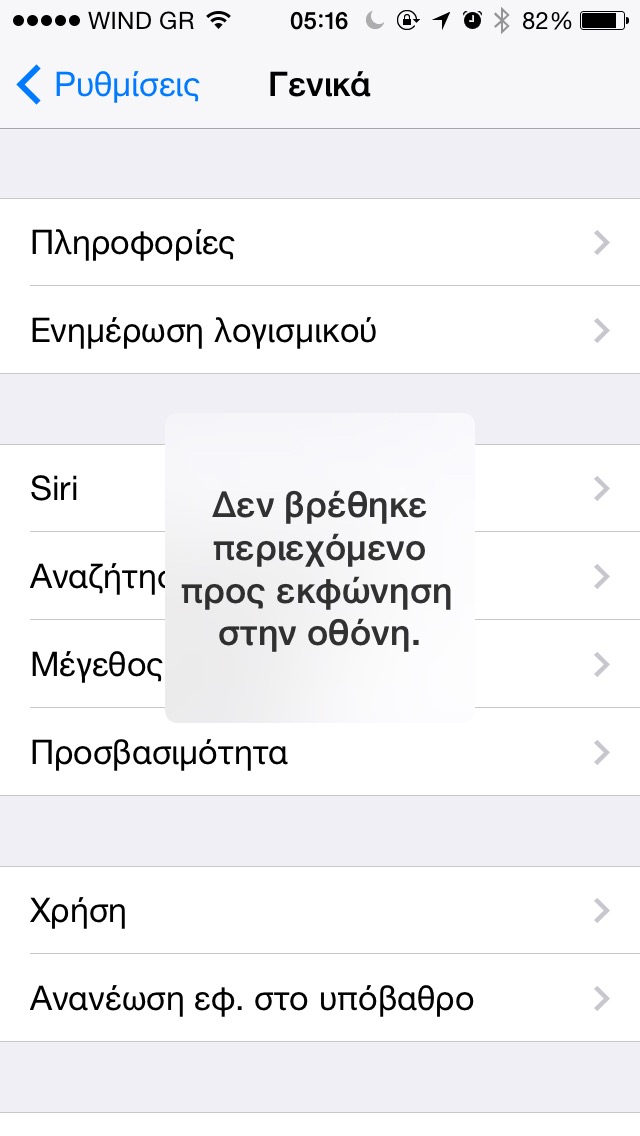Open Προσβασιμότητα settings
Viewport: 640px width, 1136px height.
click(320, 752)
